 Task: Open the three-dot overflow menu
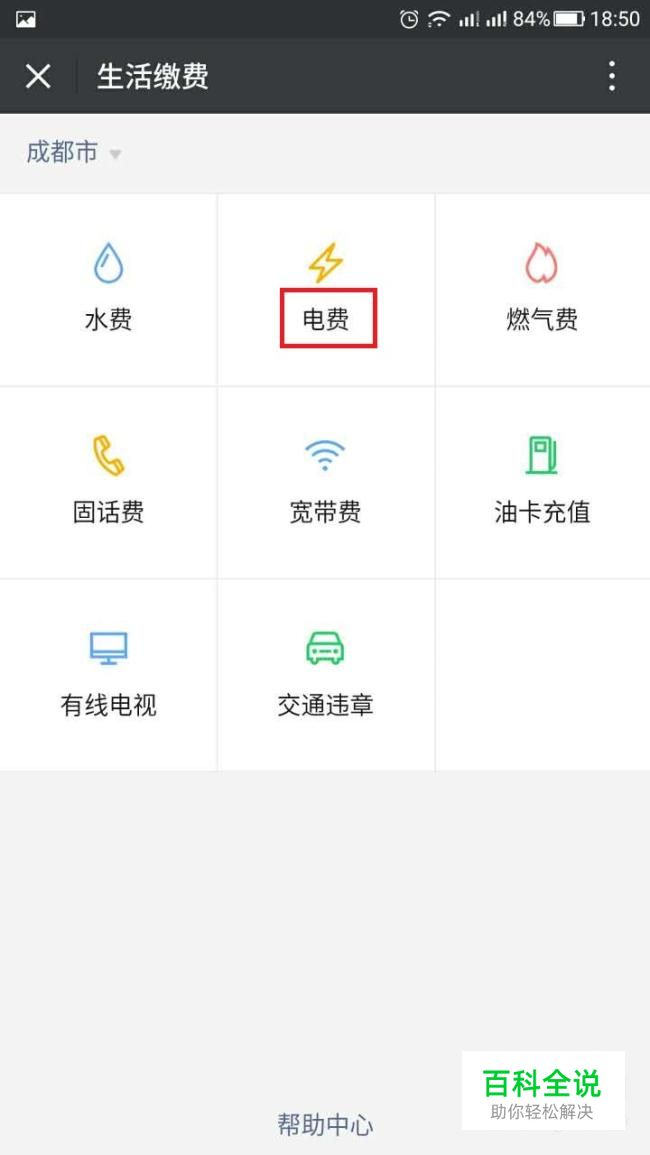click(x=612, y=76)
